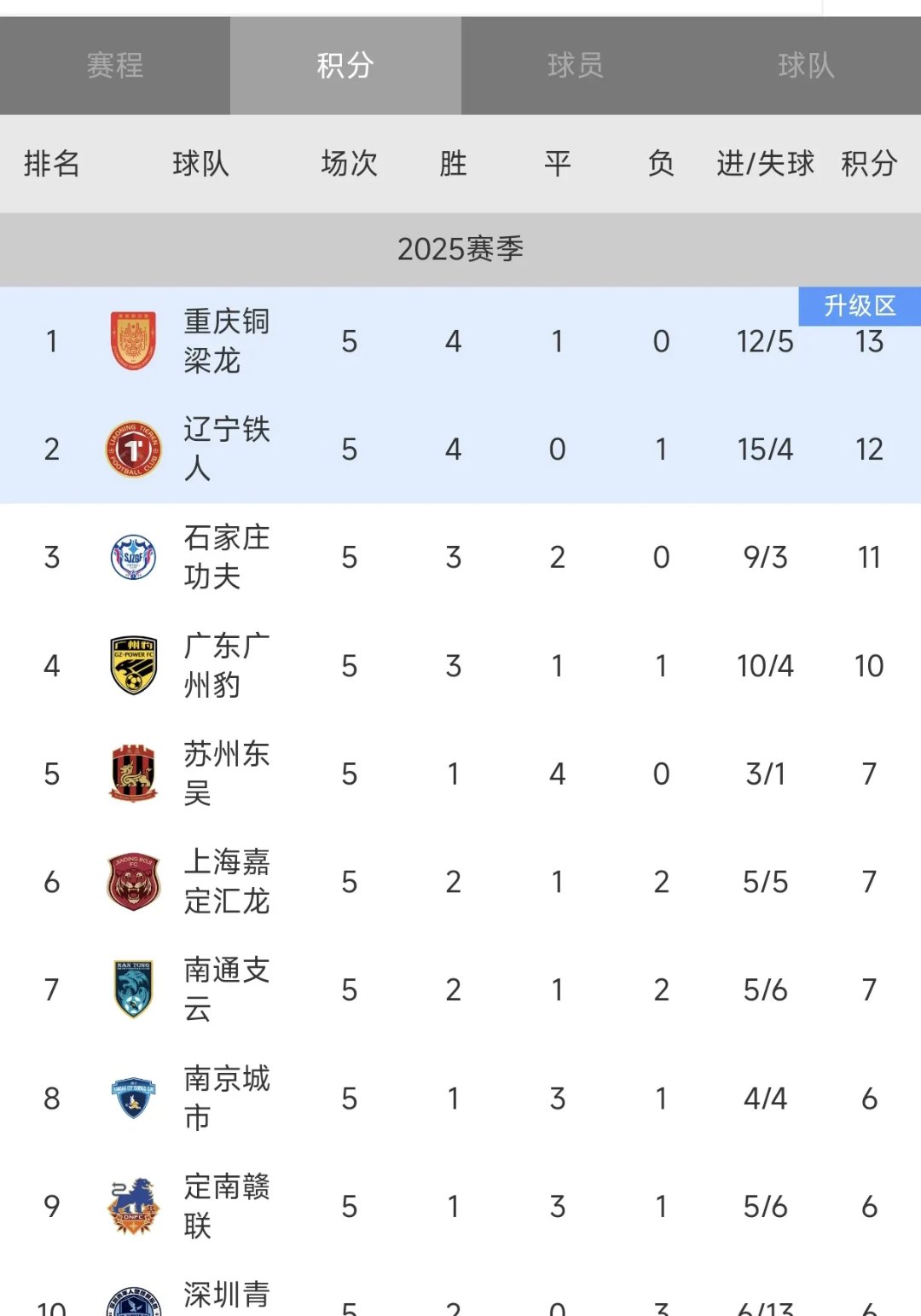Select the 积分 tab
The height and width of the screenshot is (1316, 921).
344,66
